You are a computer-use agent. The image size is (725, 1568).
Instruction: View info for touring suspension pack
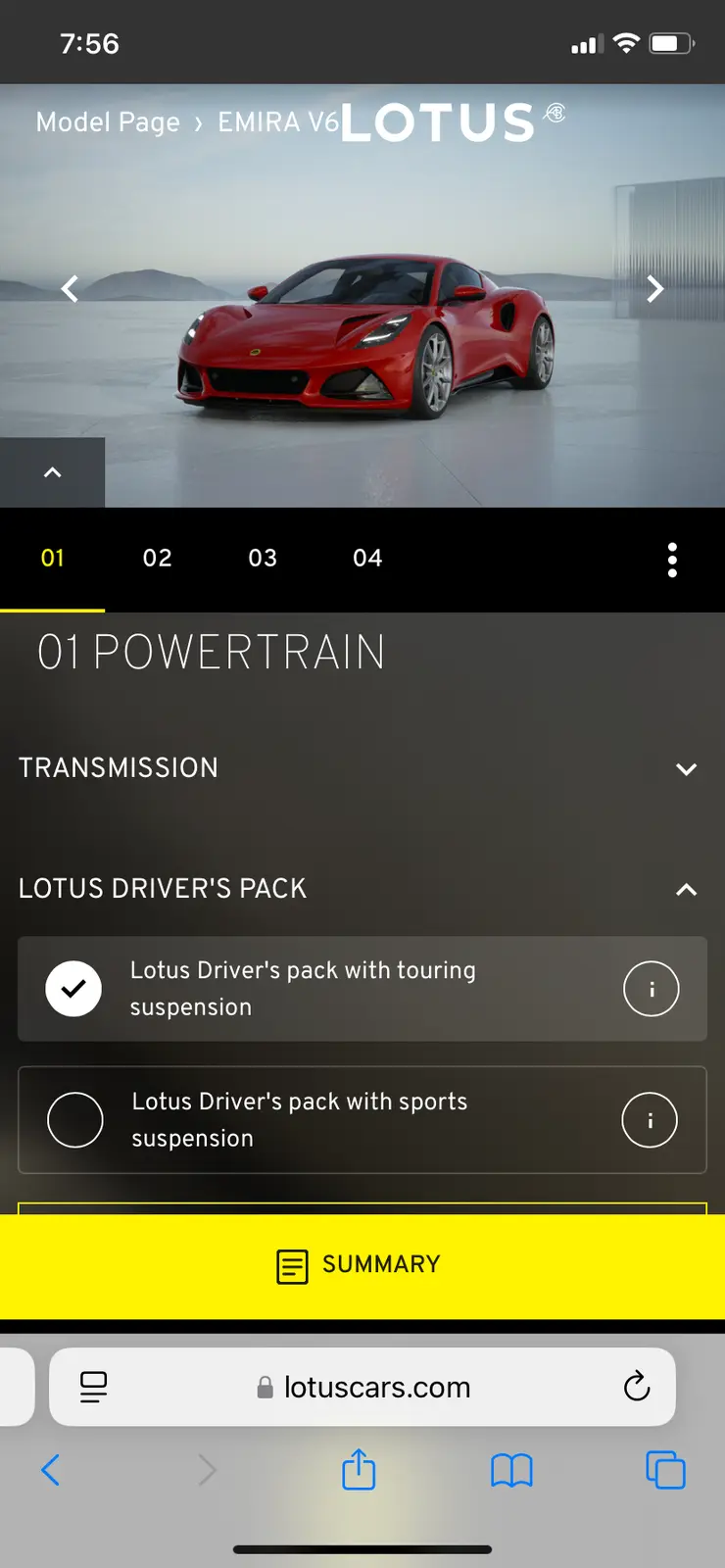coord(652,989)
